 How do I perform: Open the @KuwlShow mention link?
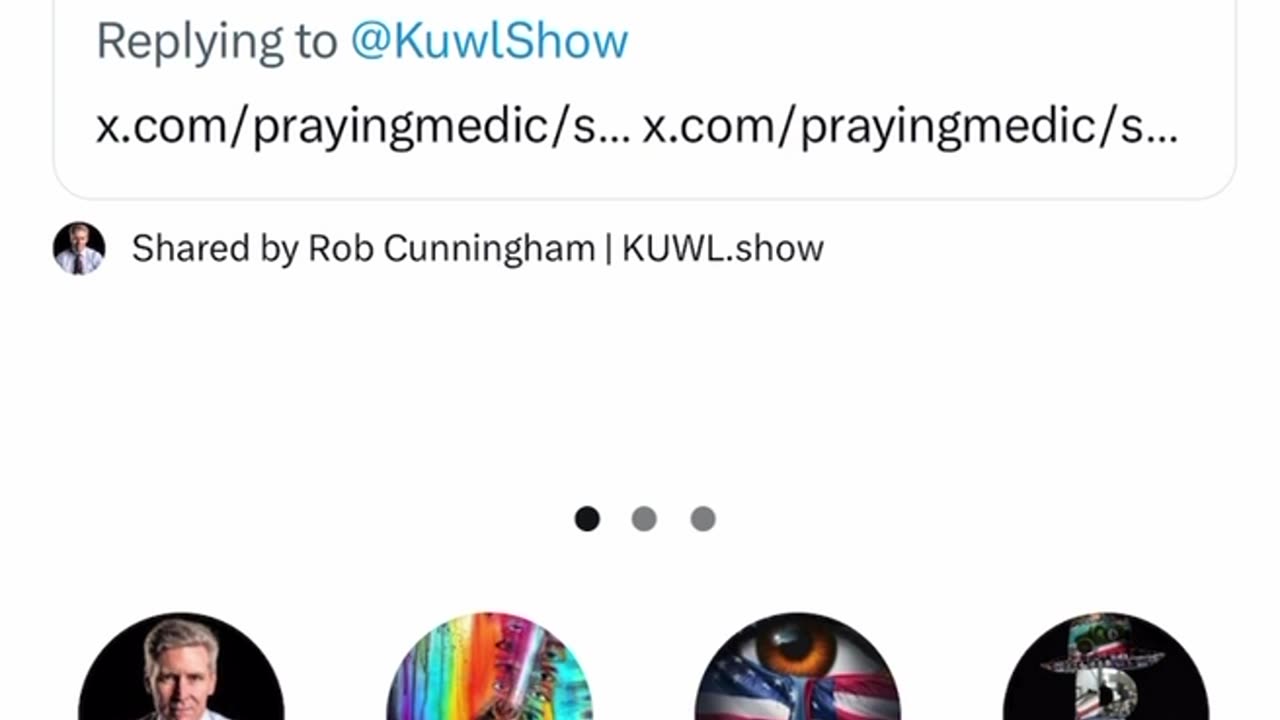[x=489, y=41]
